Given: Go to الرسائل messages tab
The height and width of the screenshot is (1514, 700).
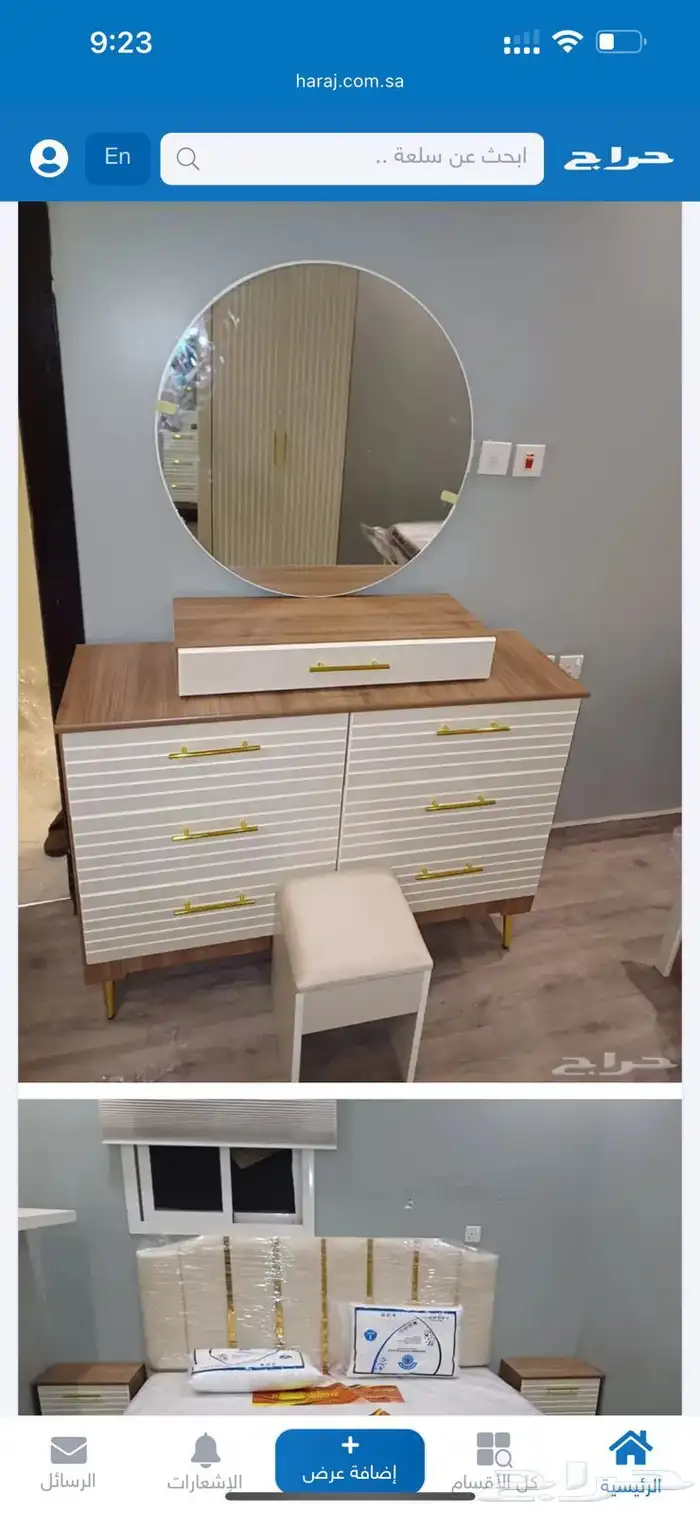Looking at the screenshot, I should coord(68,1462).
